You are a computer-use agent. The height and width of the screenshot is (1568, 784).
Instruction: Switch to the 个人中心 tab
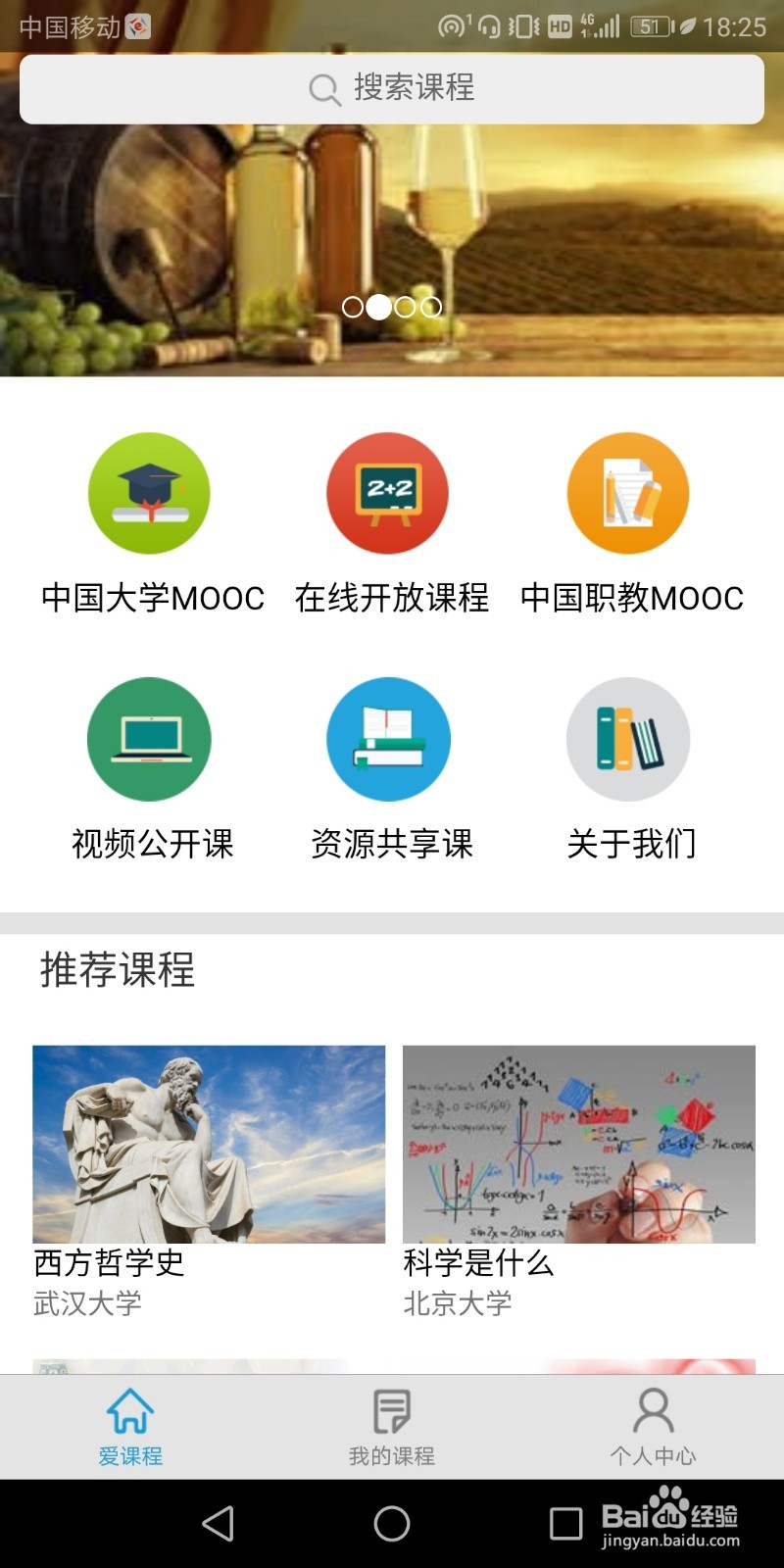pos(653,1427)
